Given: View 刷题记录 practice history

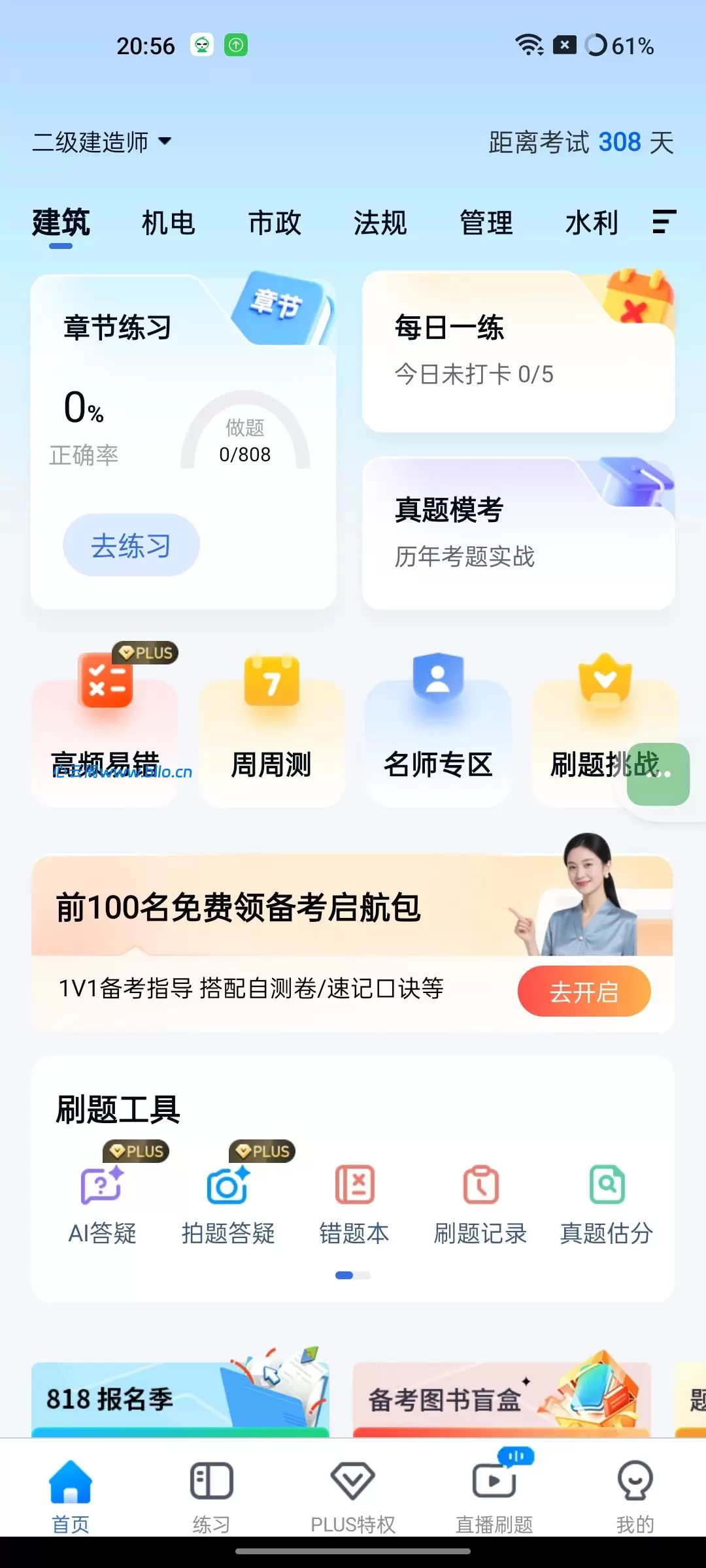Looking at the screenshot, I should point(480,1205).
